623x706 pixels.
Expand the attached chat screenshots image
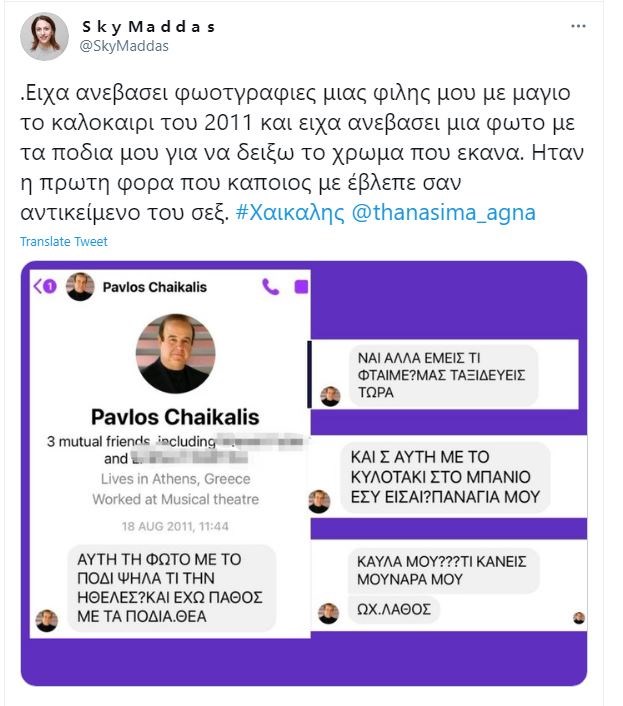click(304, 473)
